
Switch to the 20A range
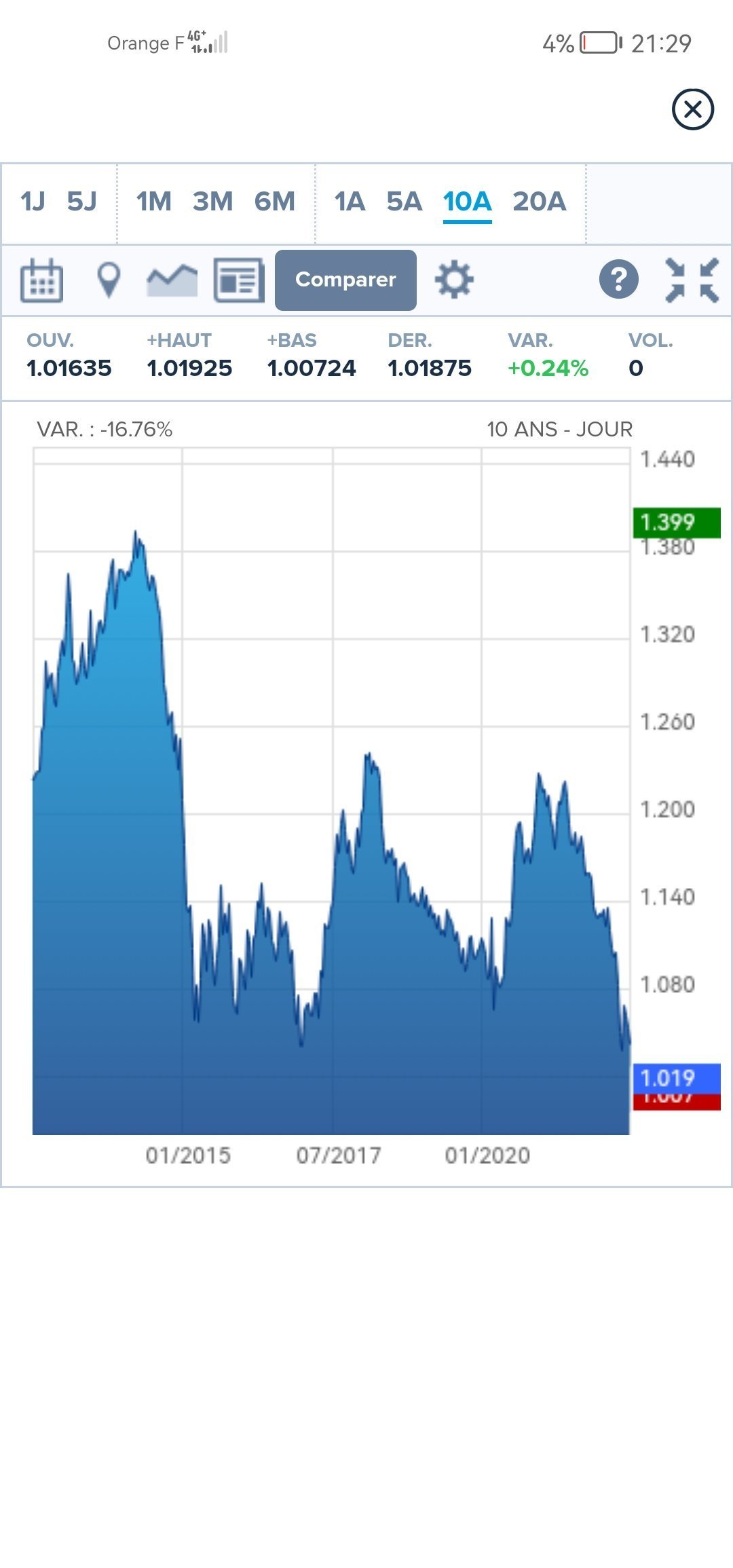(x=539, y=202)
